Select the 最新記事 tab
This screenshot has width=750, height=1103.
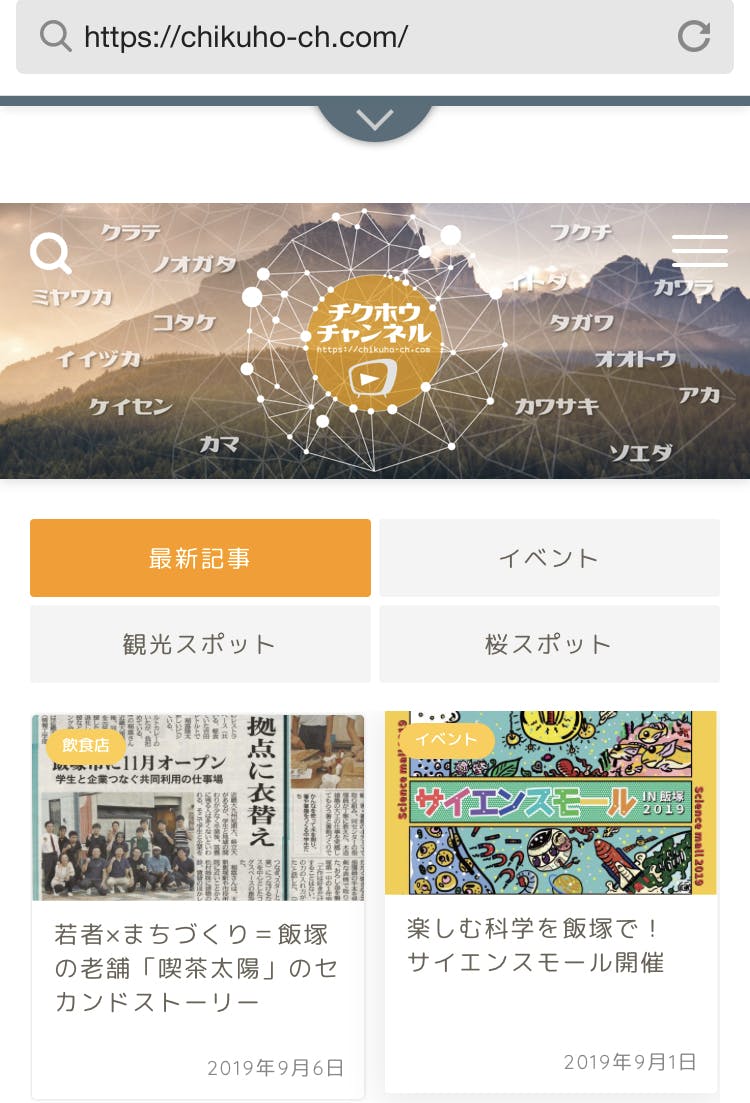[200, 558]
